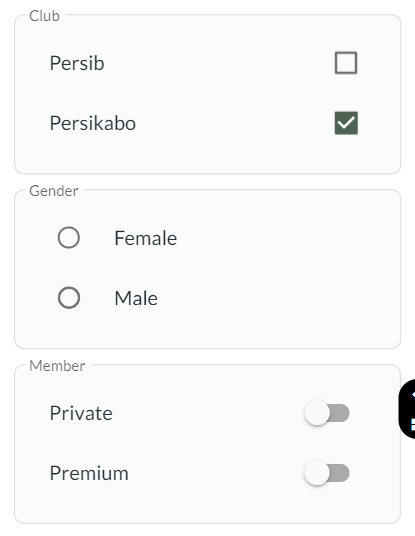Enable the Private member switch
Viewport: 415px width, 536px height.
point(327,413)
